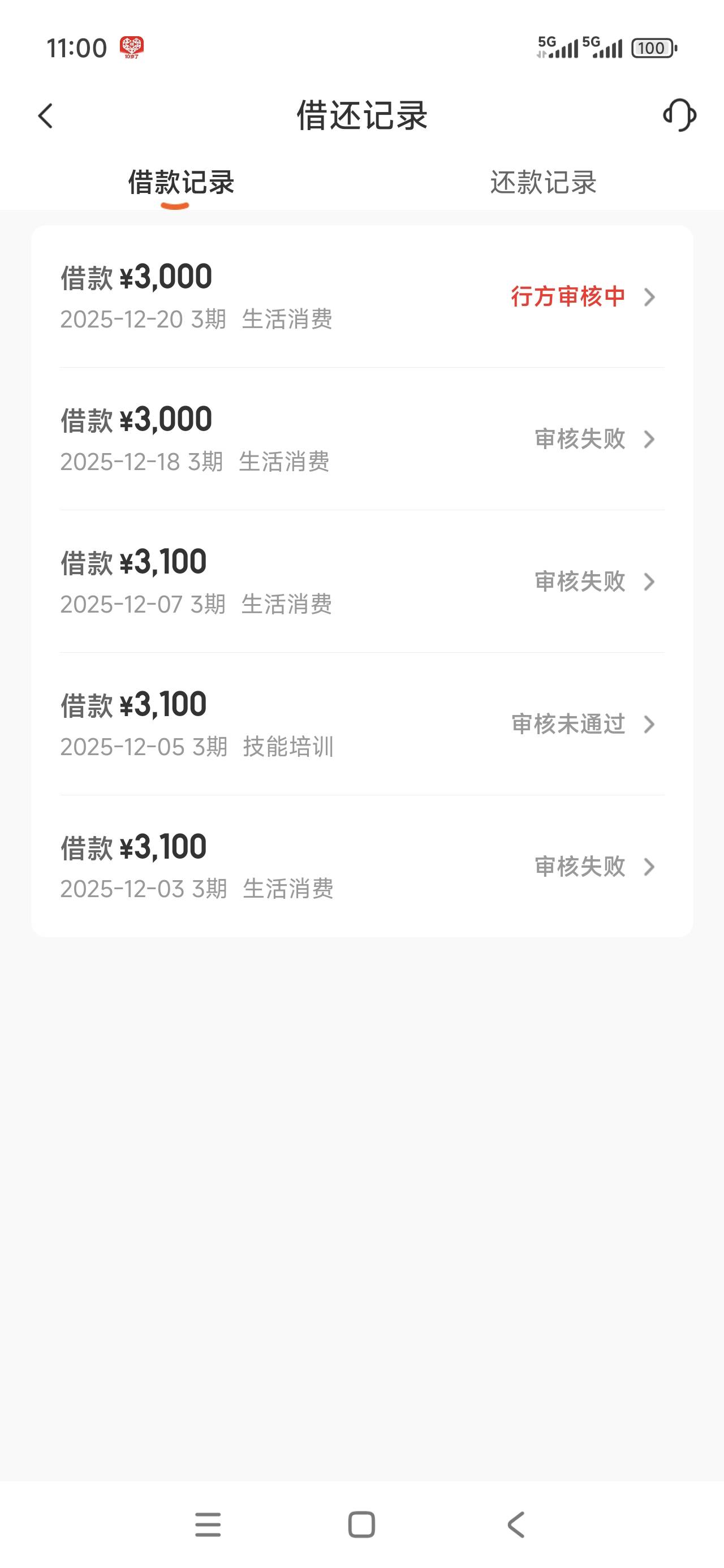
Task: Go back using the top-left arrow
Action: [x=46, y=115]
